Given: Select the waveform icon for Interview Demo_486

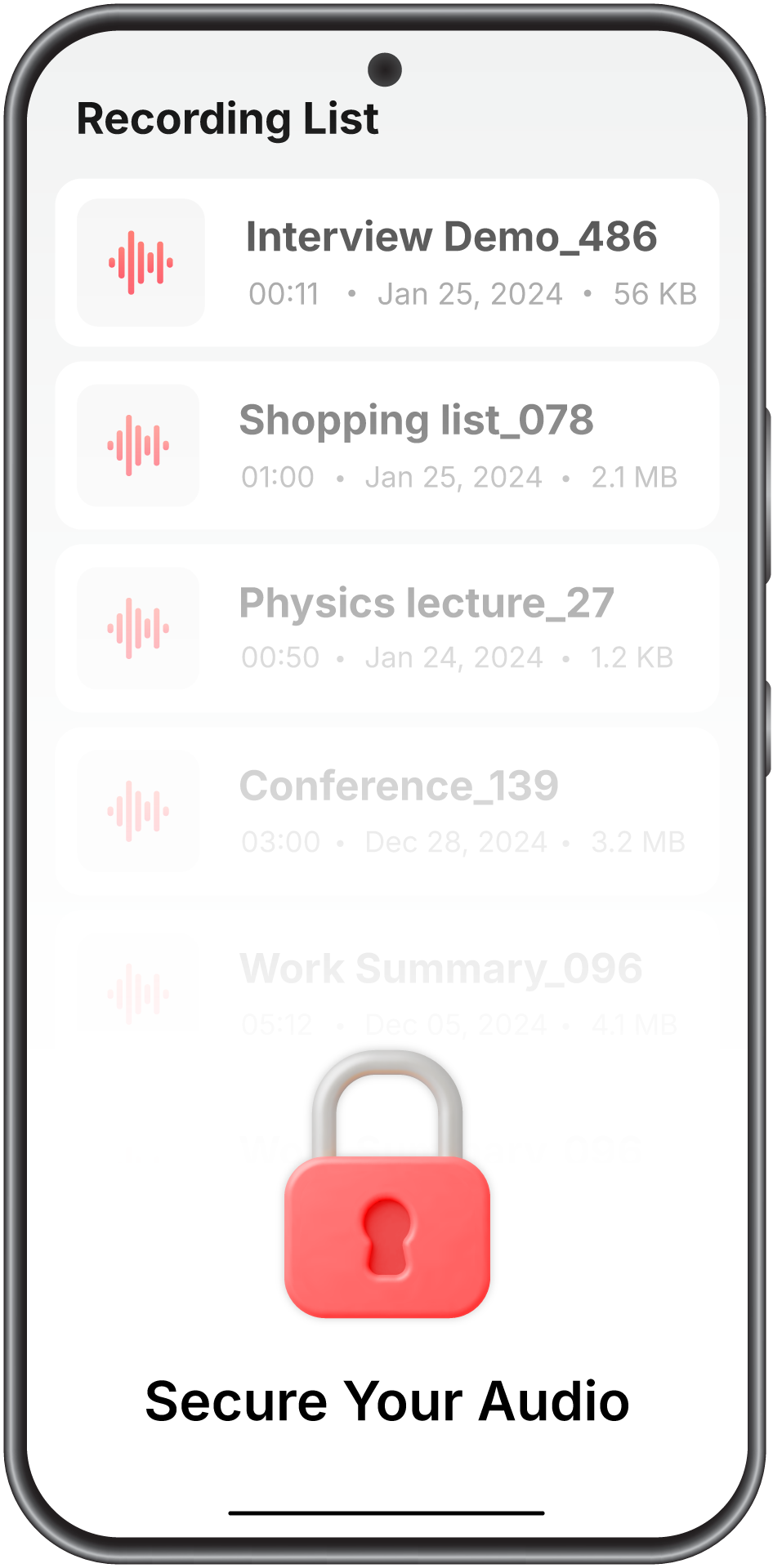Looking at the screenshot, I should [x=141, y=261].
